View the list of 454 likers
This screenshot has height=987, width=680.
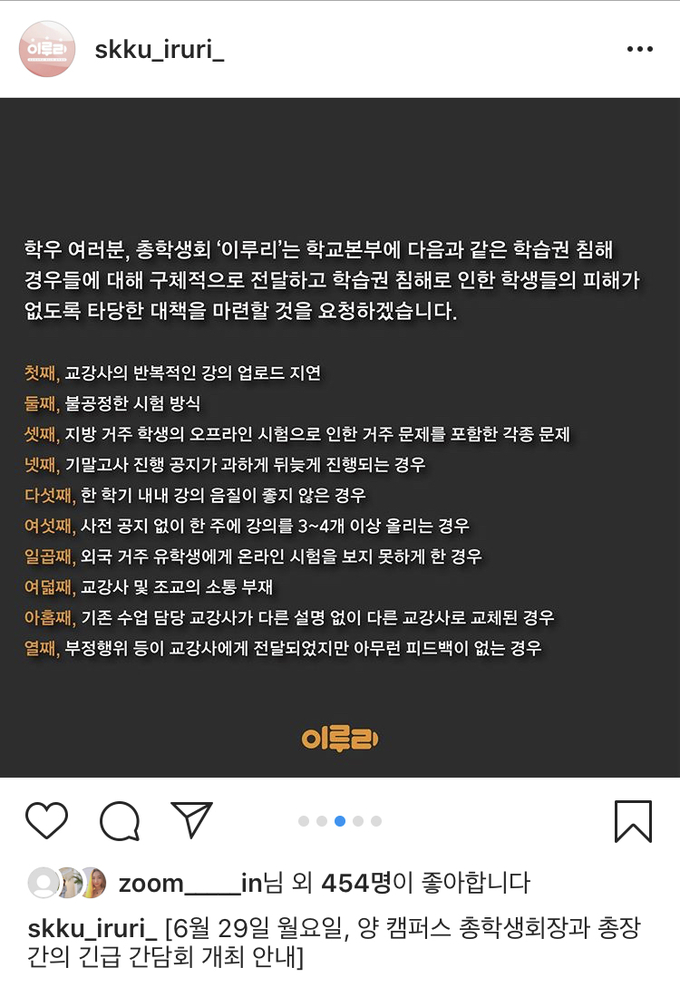click(358, 883)
